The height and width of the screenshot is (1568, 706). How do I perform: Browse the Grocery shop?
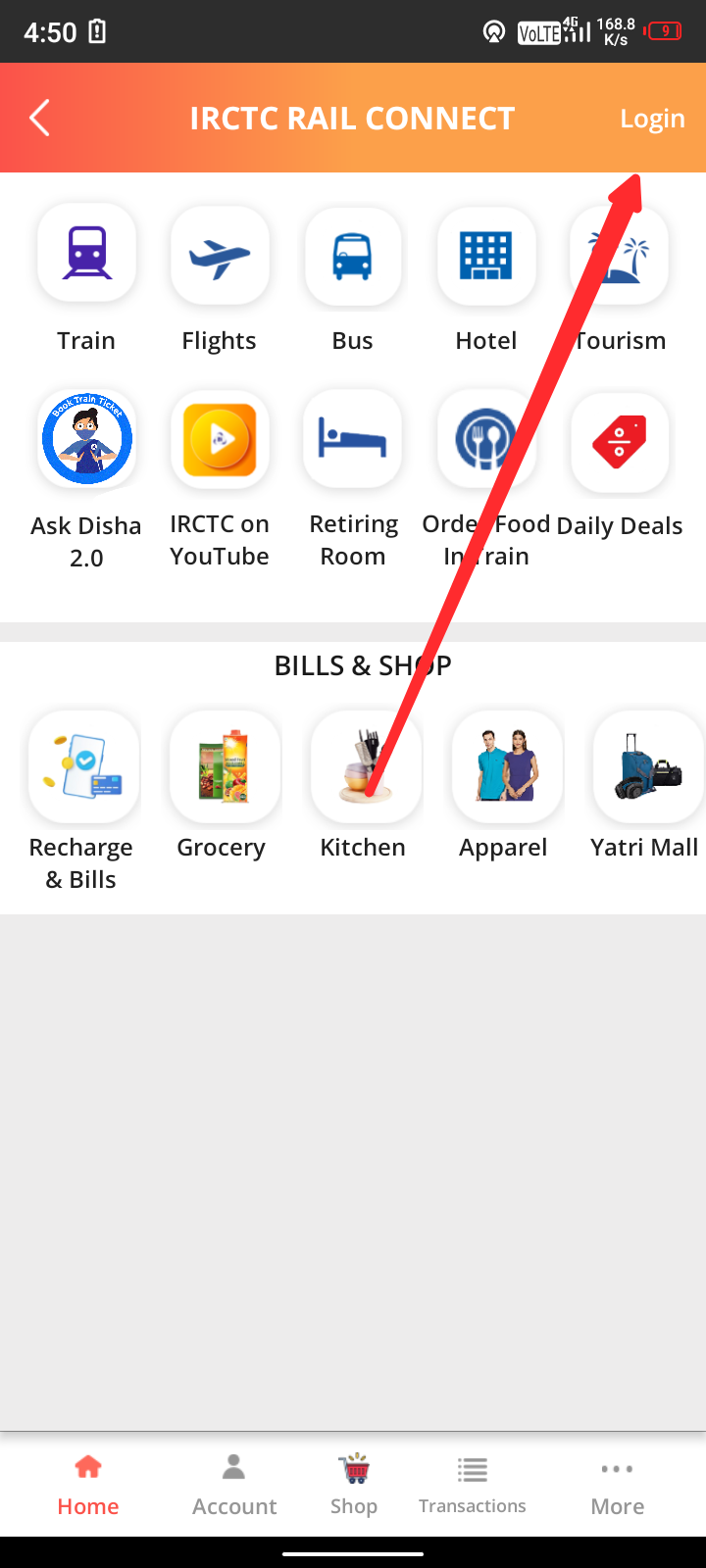click(x=224, y=767)
